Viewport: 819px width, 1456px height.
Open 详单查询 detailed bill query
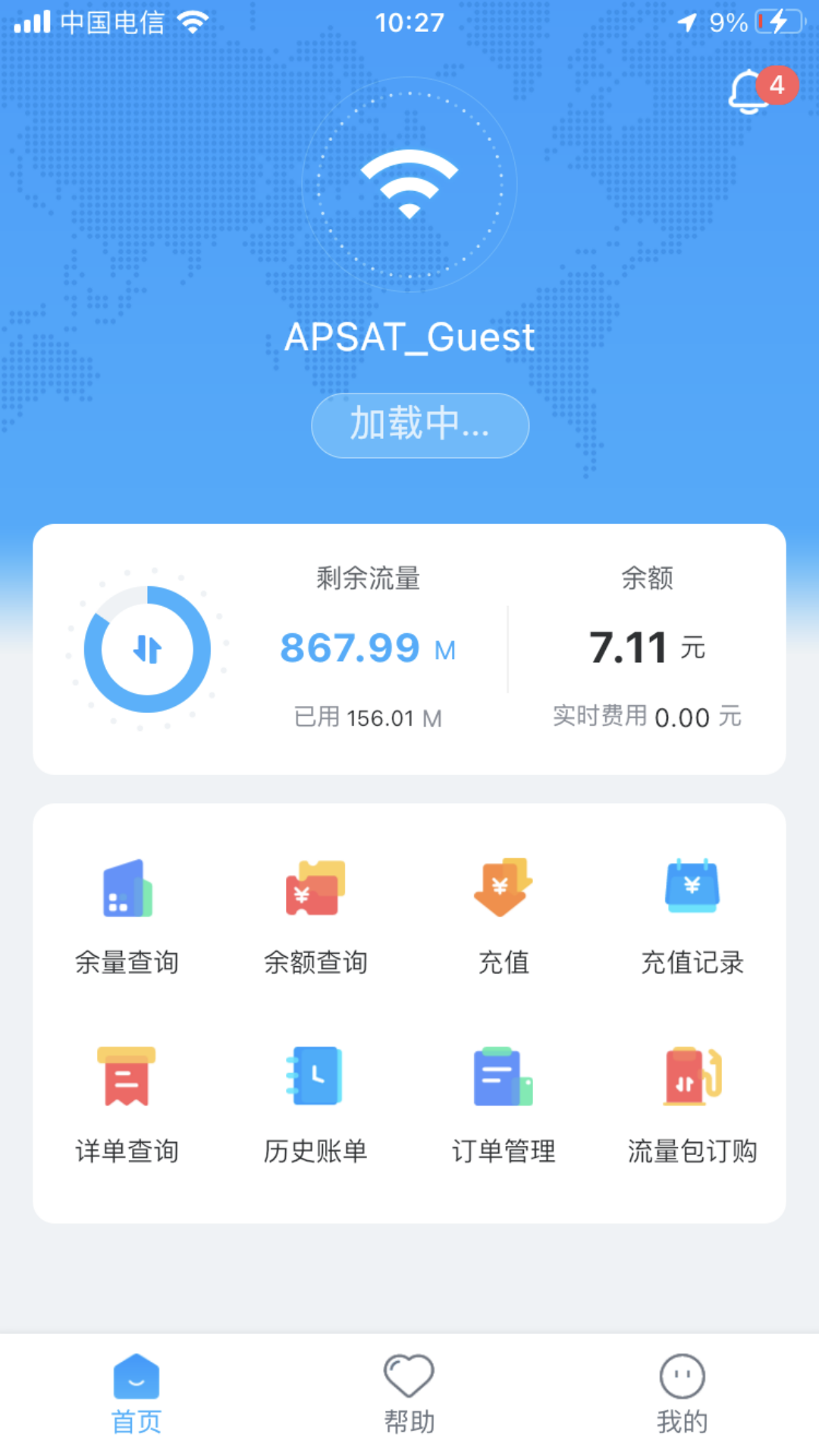[x=127, y=1105]
